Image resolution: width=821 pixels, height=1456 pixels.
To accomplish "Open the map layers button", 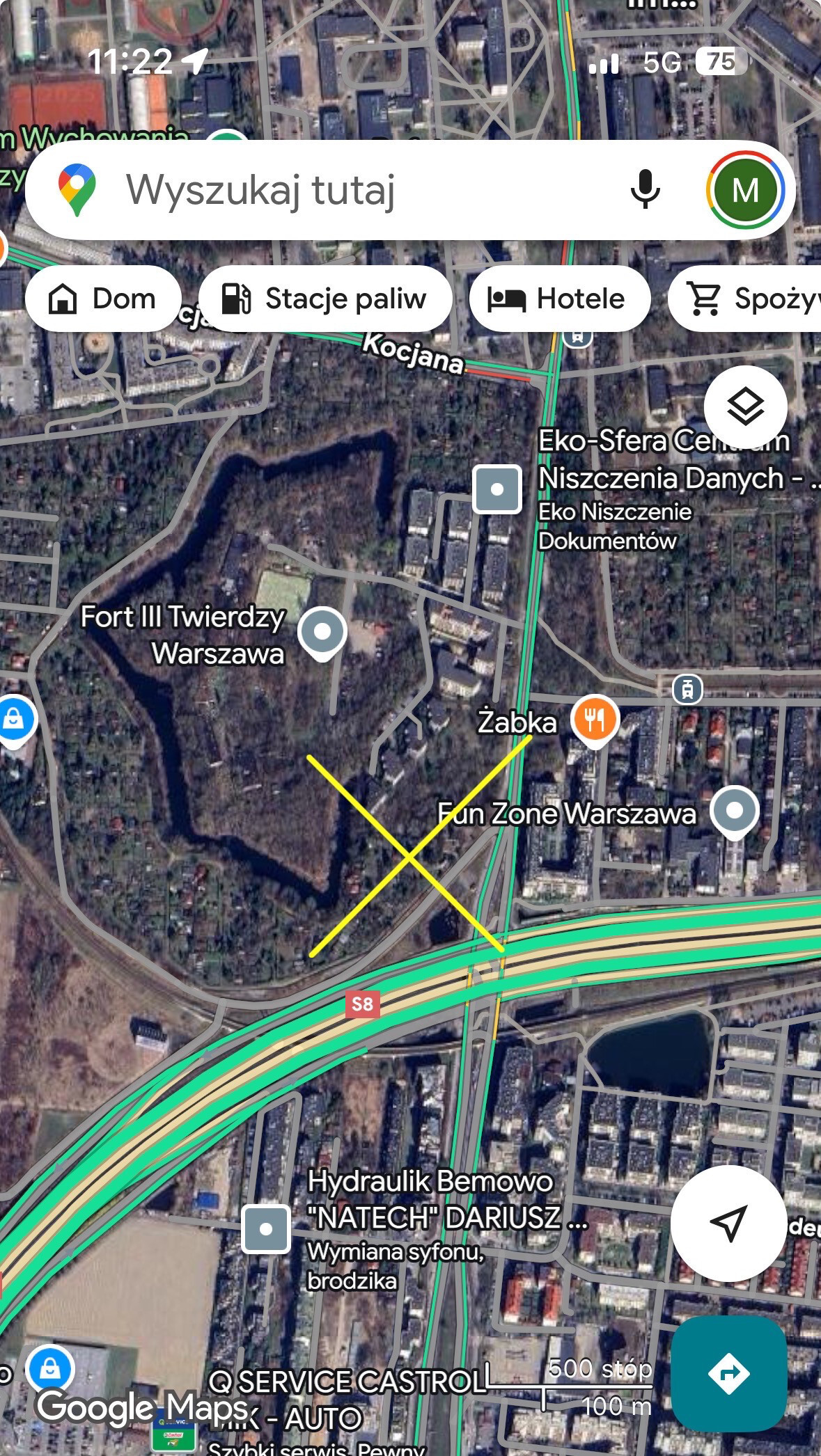I will (x=745, y=407).
